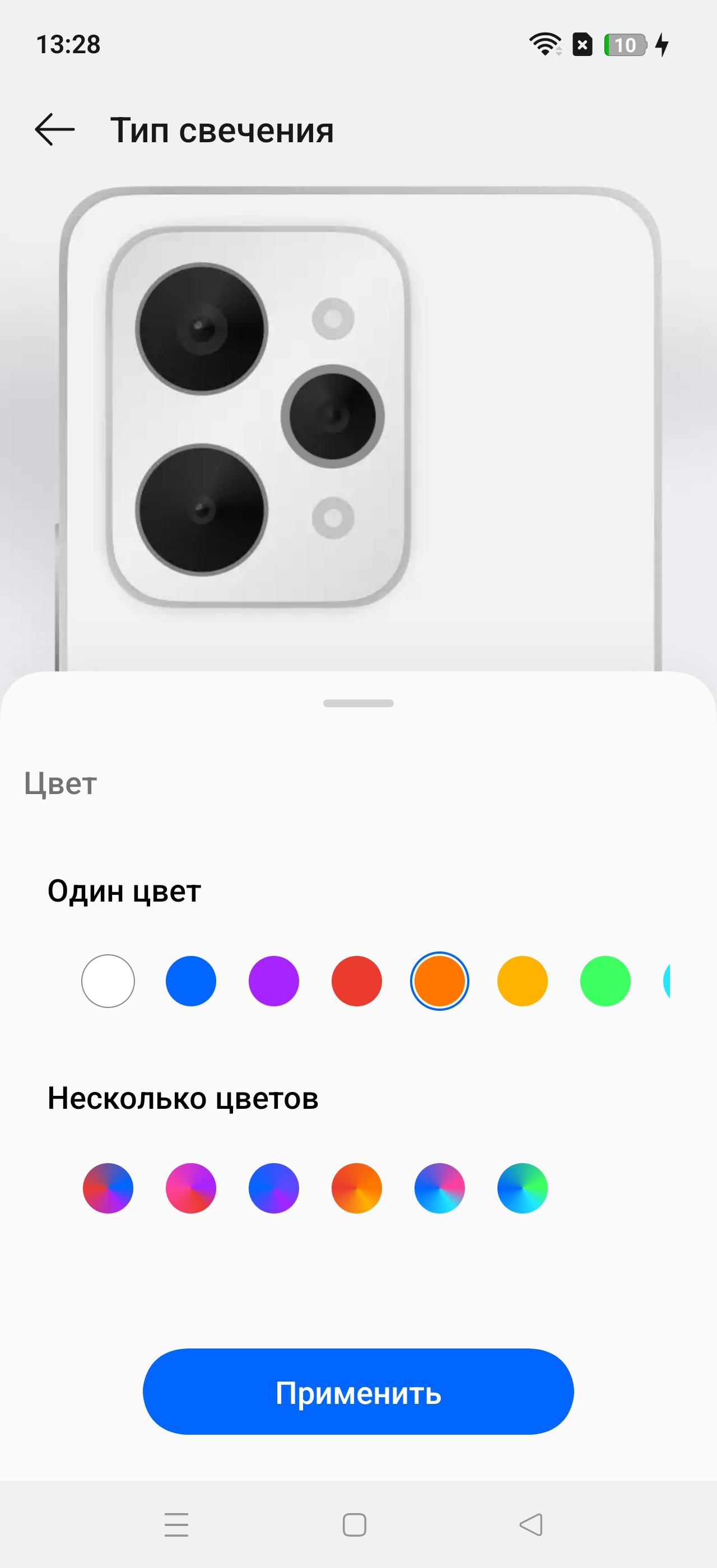
Task: Choose the yellow single color
Action: (x=522, y=981)
